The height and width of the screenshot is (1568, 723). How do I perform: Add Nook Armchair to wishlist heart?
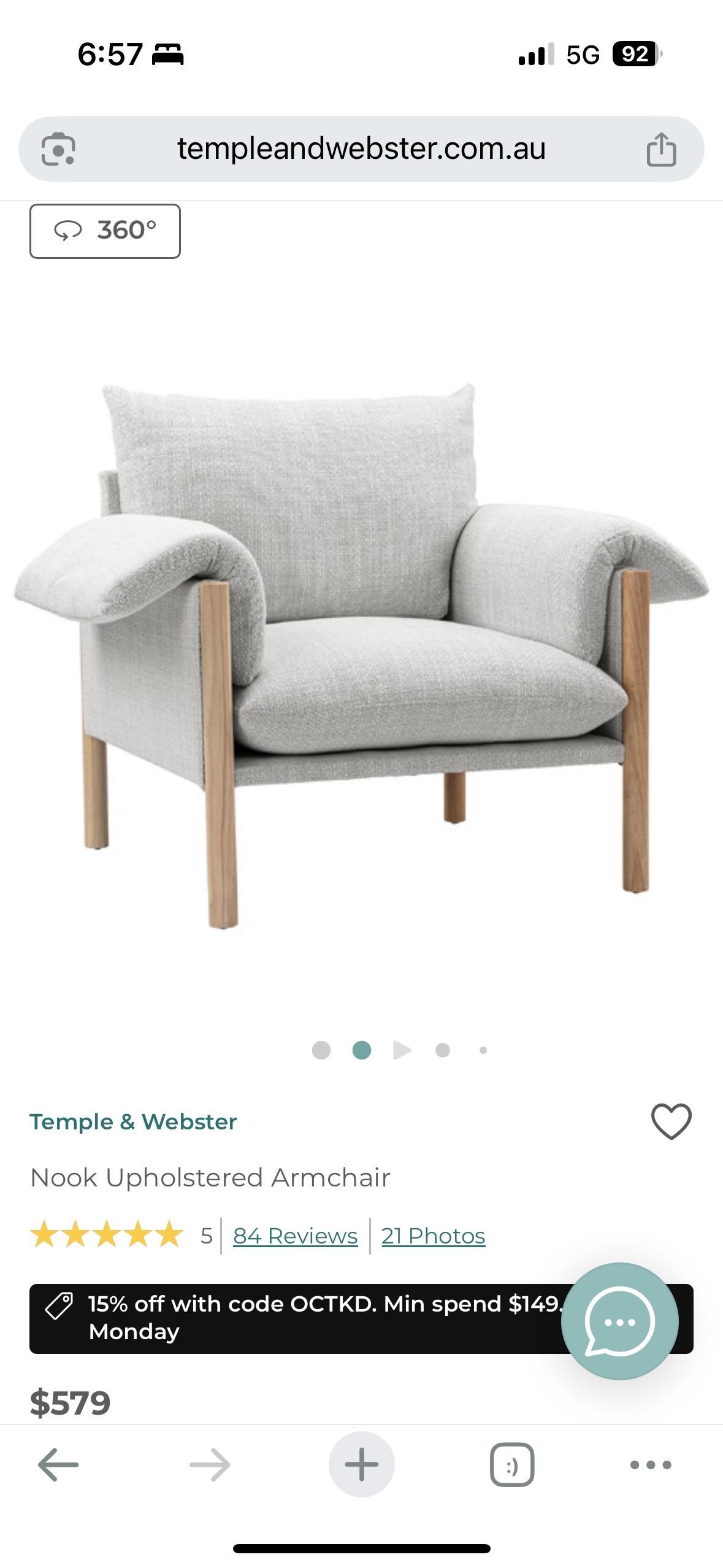point(671,1121)
